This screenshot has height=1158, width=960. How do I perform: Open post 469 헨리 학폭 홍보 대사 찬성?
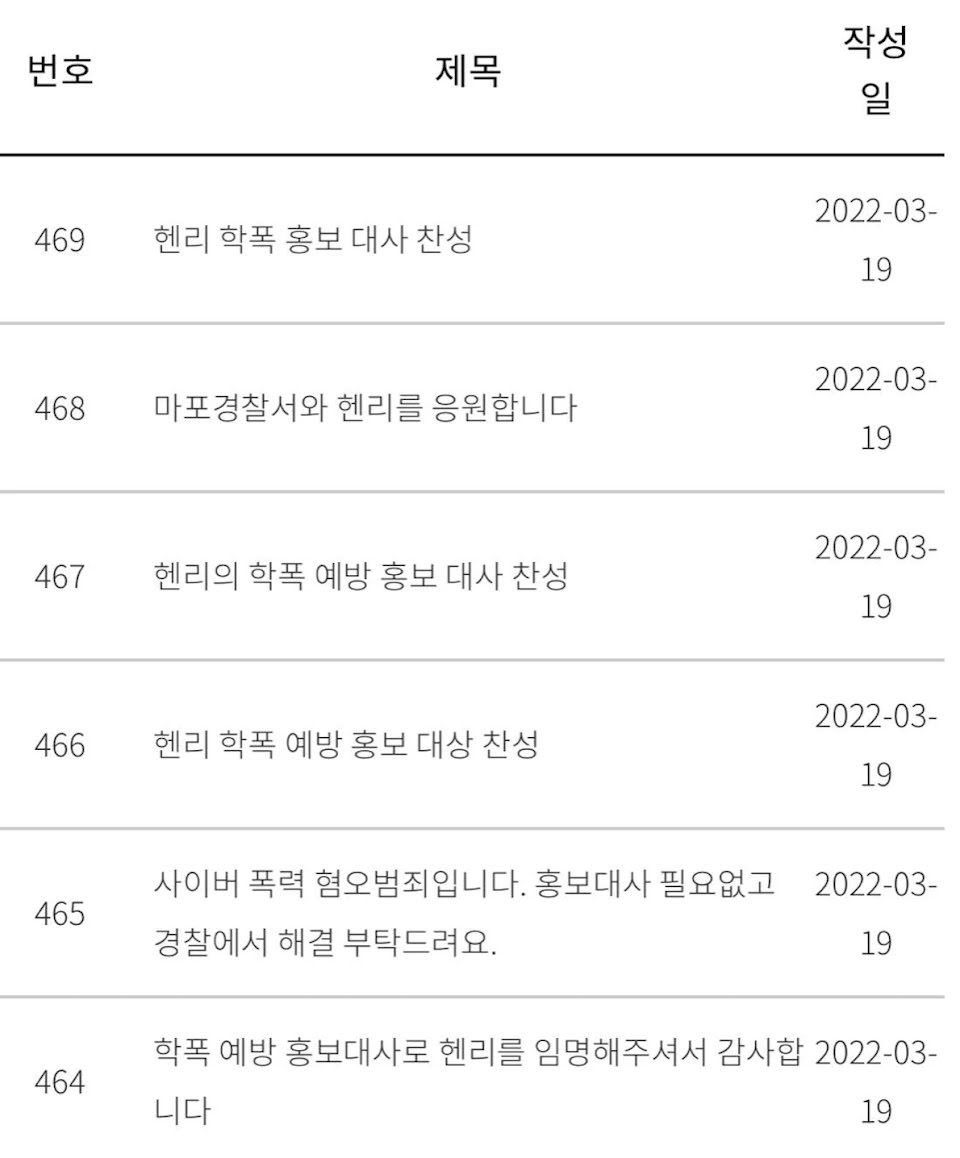point(313,241)
